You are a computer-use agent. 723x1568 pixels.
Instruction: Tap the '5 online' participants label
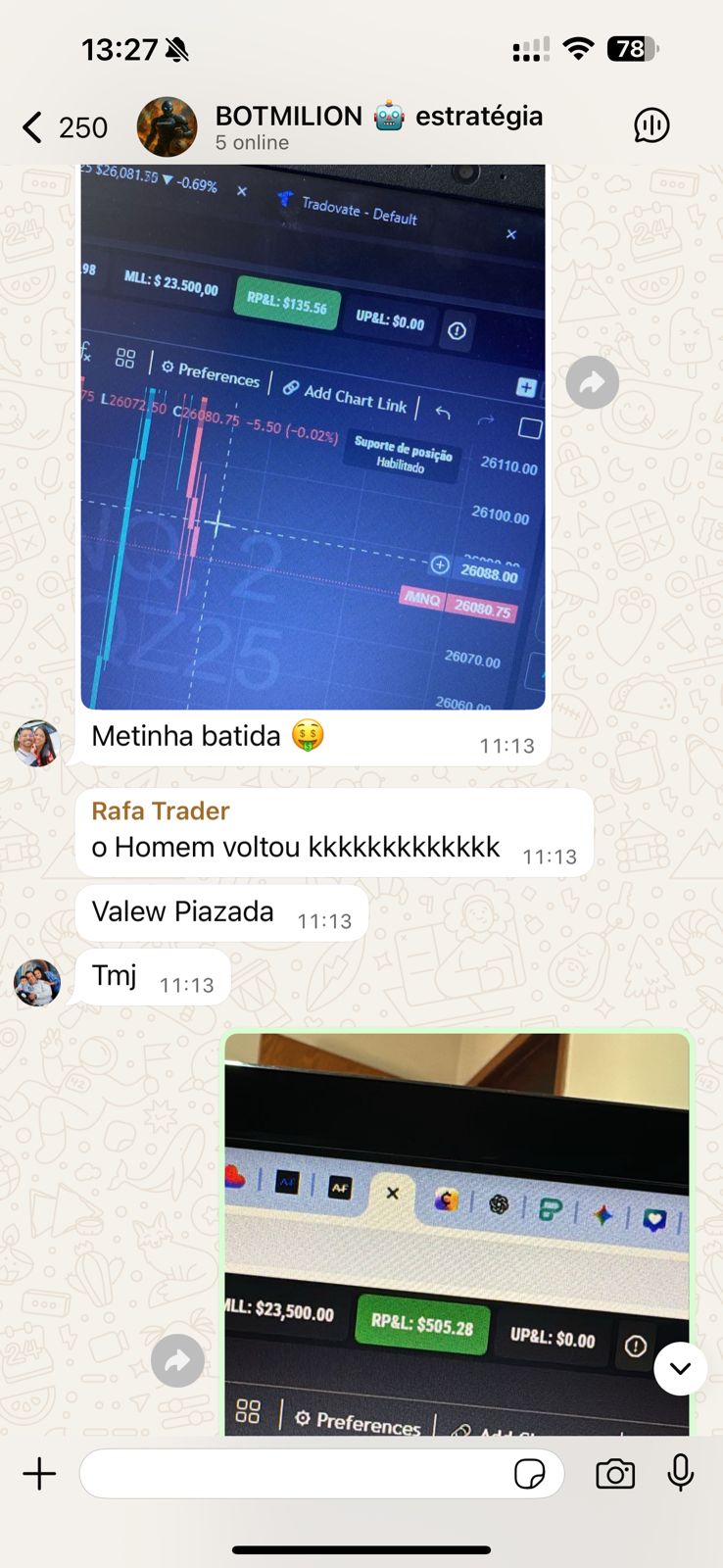[252, 142]
